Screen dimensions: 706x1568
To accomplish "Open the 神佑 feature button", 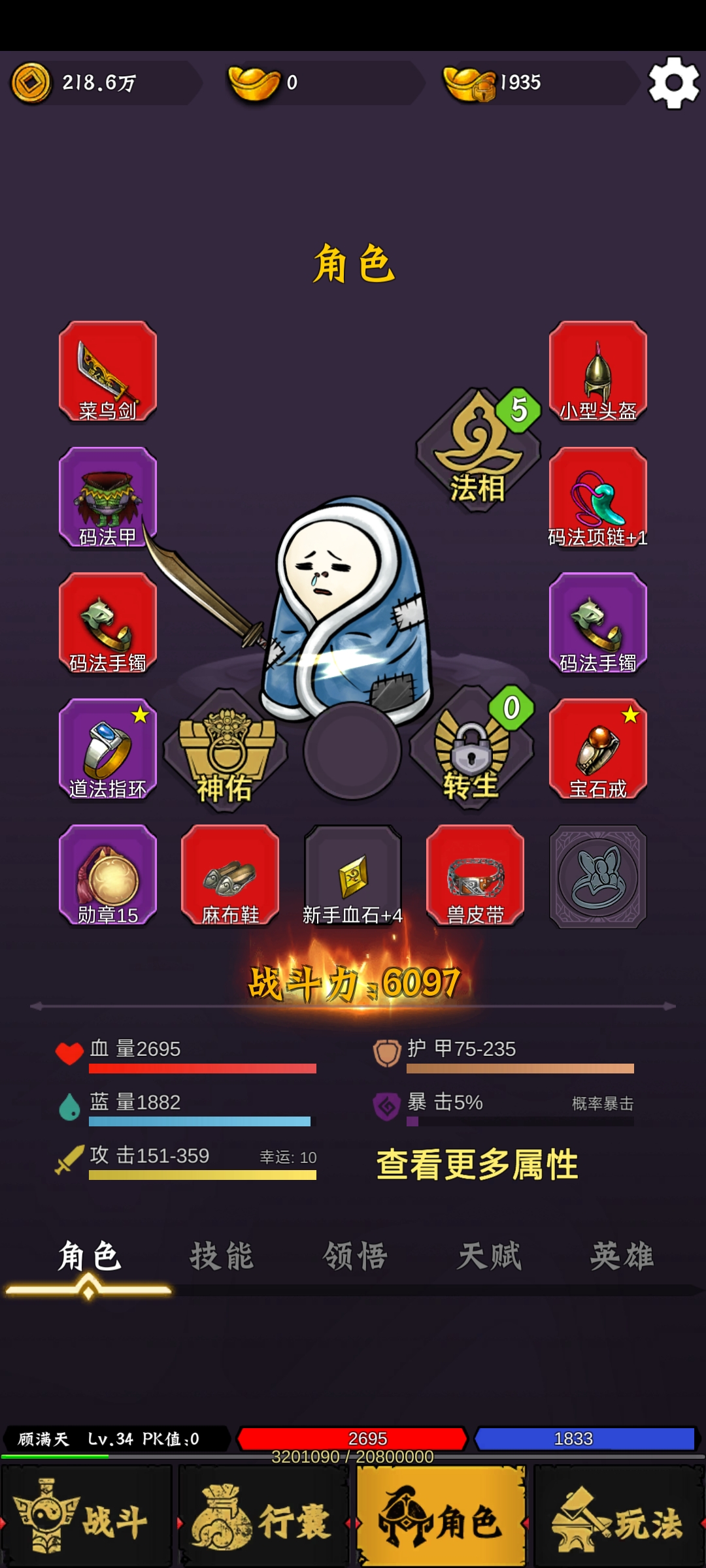I will point(226,750).
